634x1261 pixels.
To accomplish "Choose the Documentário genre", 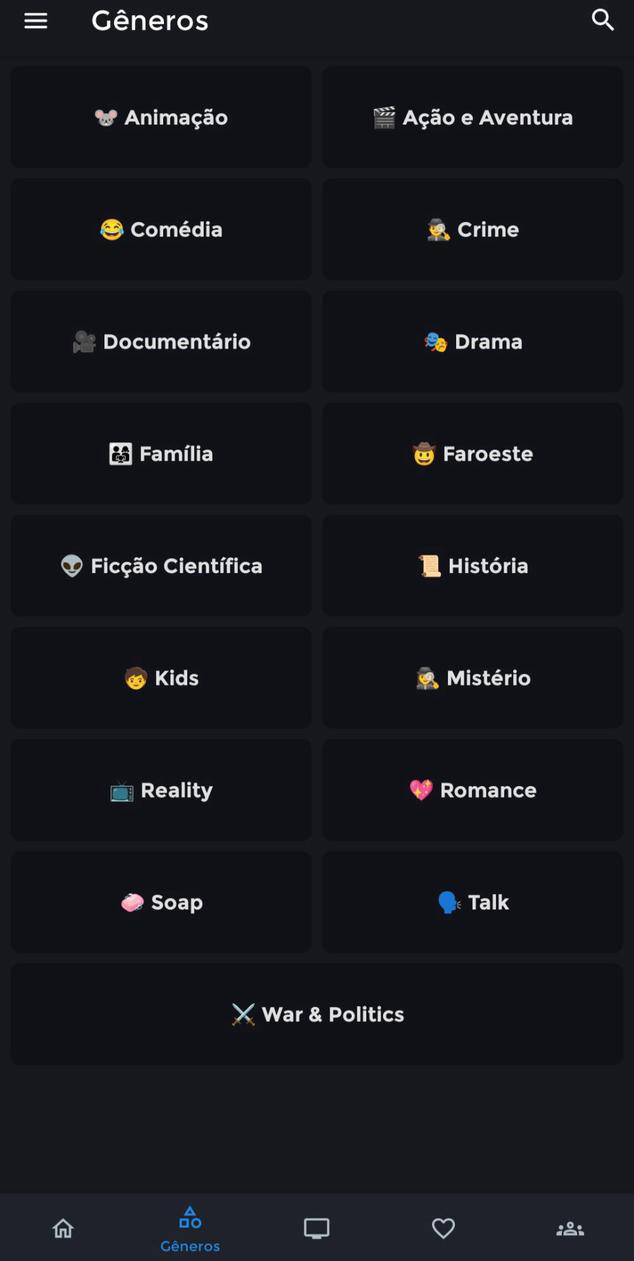I will coord(161,342).
